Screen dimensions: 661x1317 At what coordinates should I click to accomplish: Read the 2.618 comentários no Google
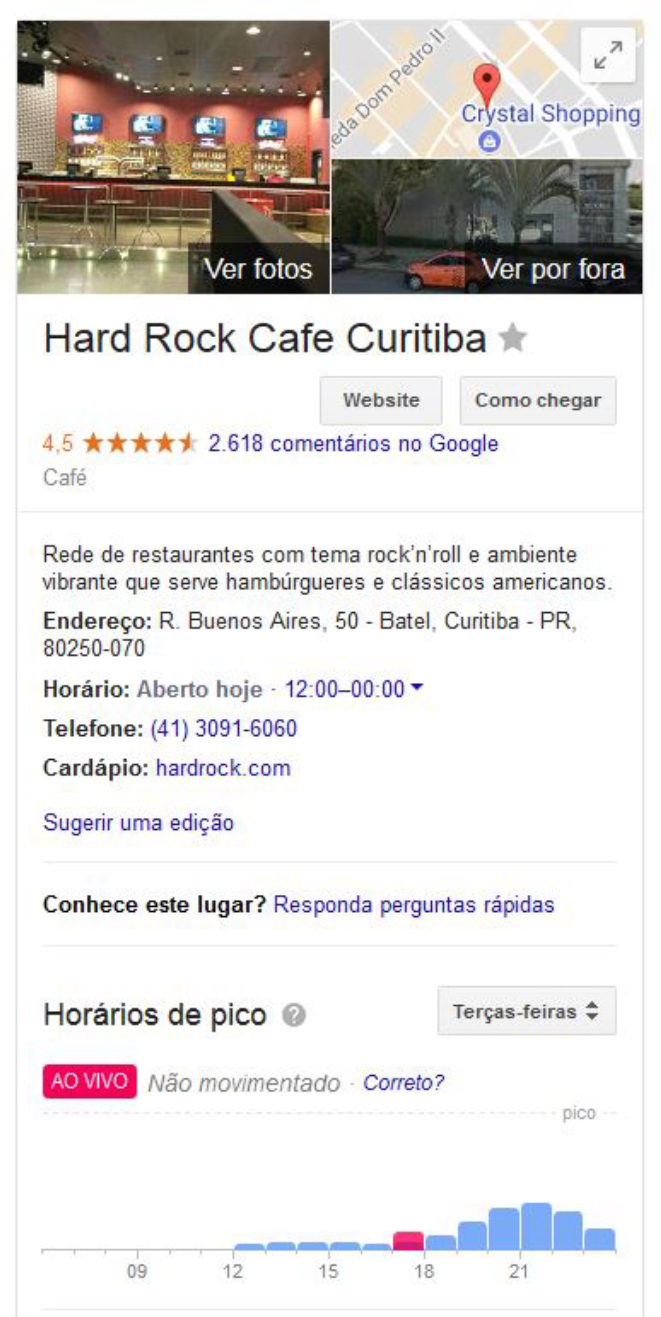(353, 443)
